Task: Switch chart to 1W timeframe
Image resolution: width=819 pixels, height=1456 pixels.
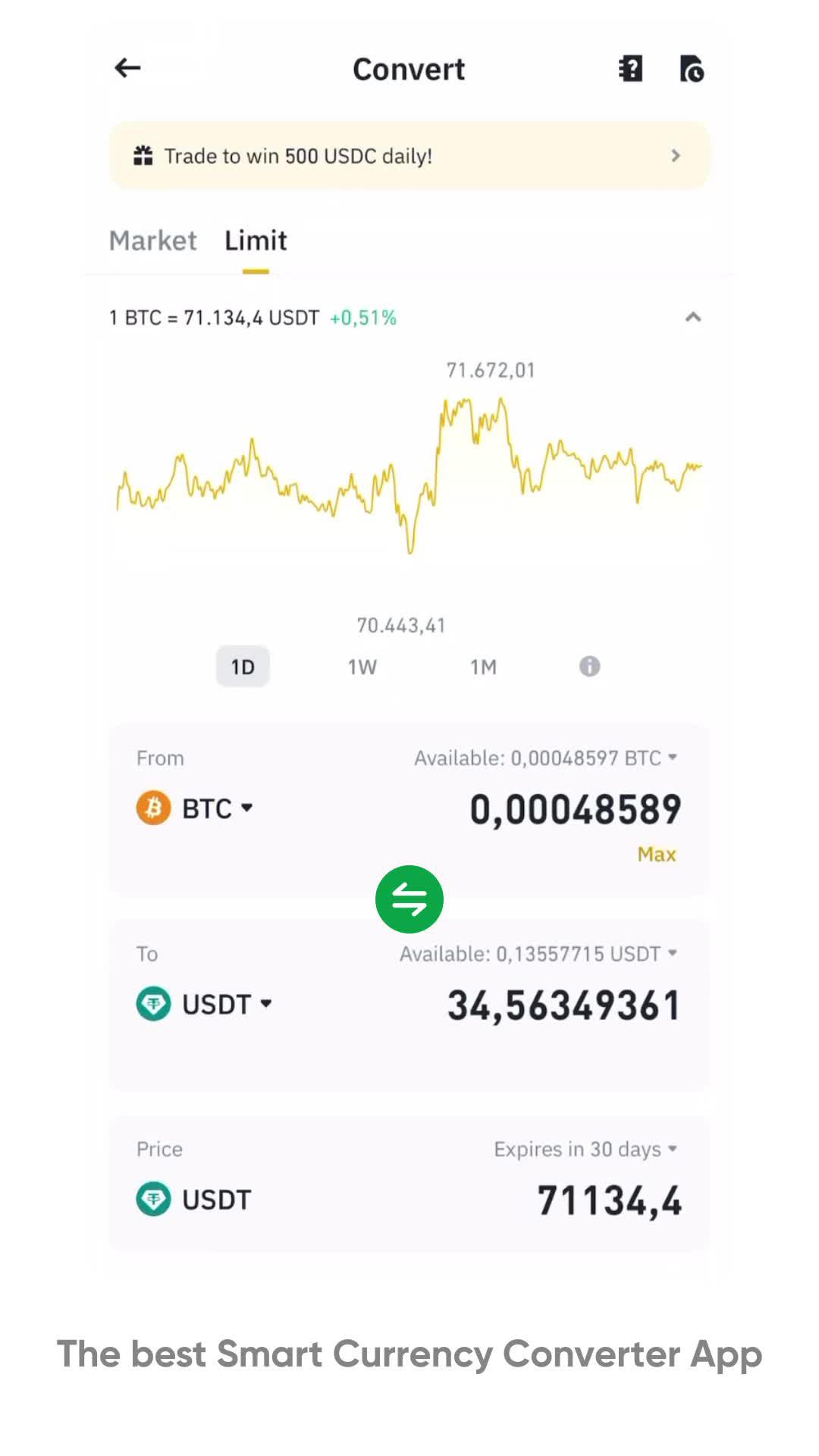Action: [x=362, y=667]
